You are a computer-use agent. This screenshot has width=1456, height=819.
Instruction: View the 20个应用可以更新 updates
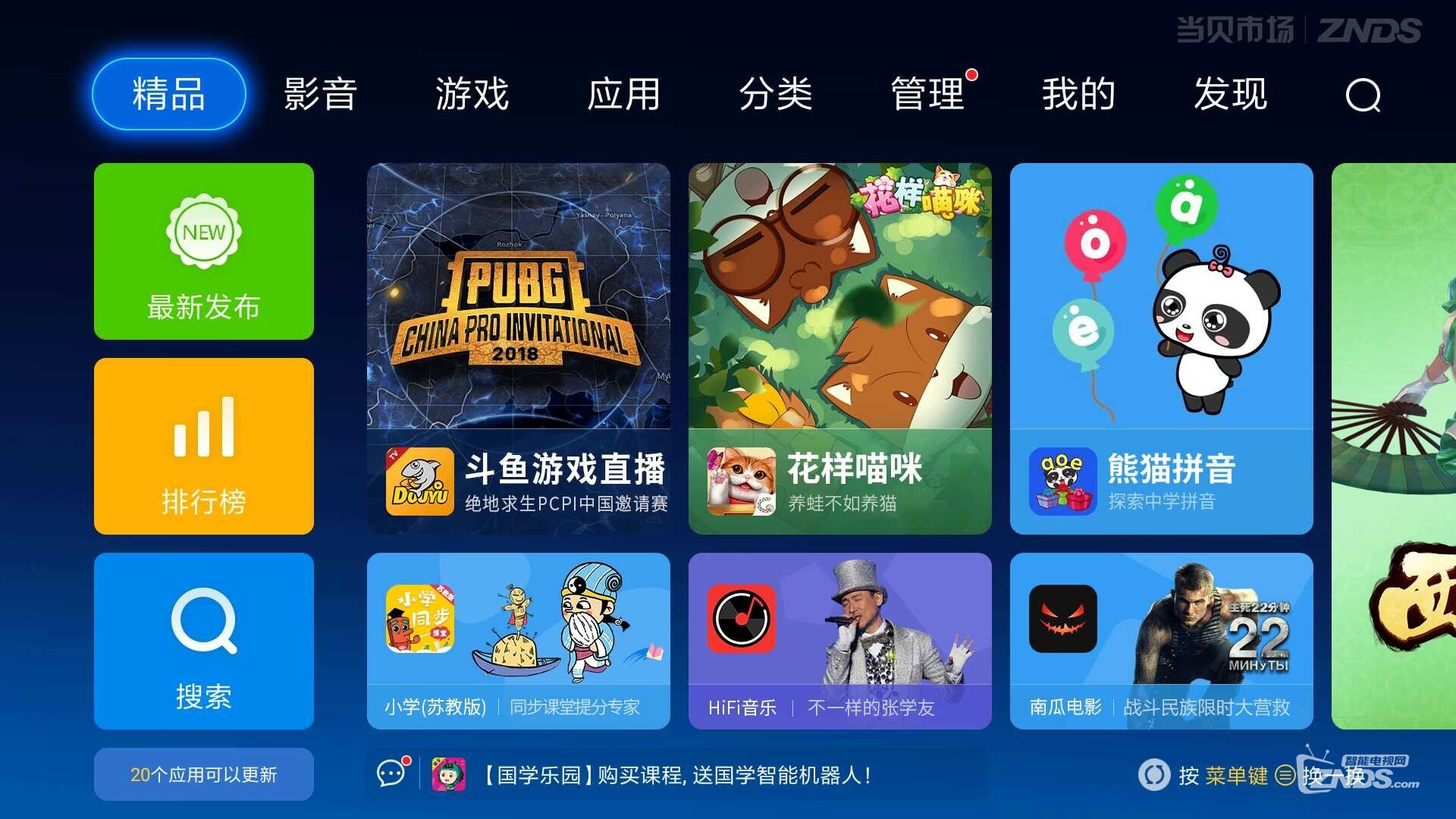point(203,774)
